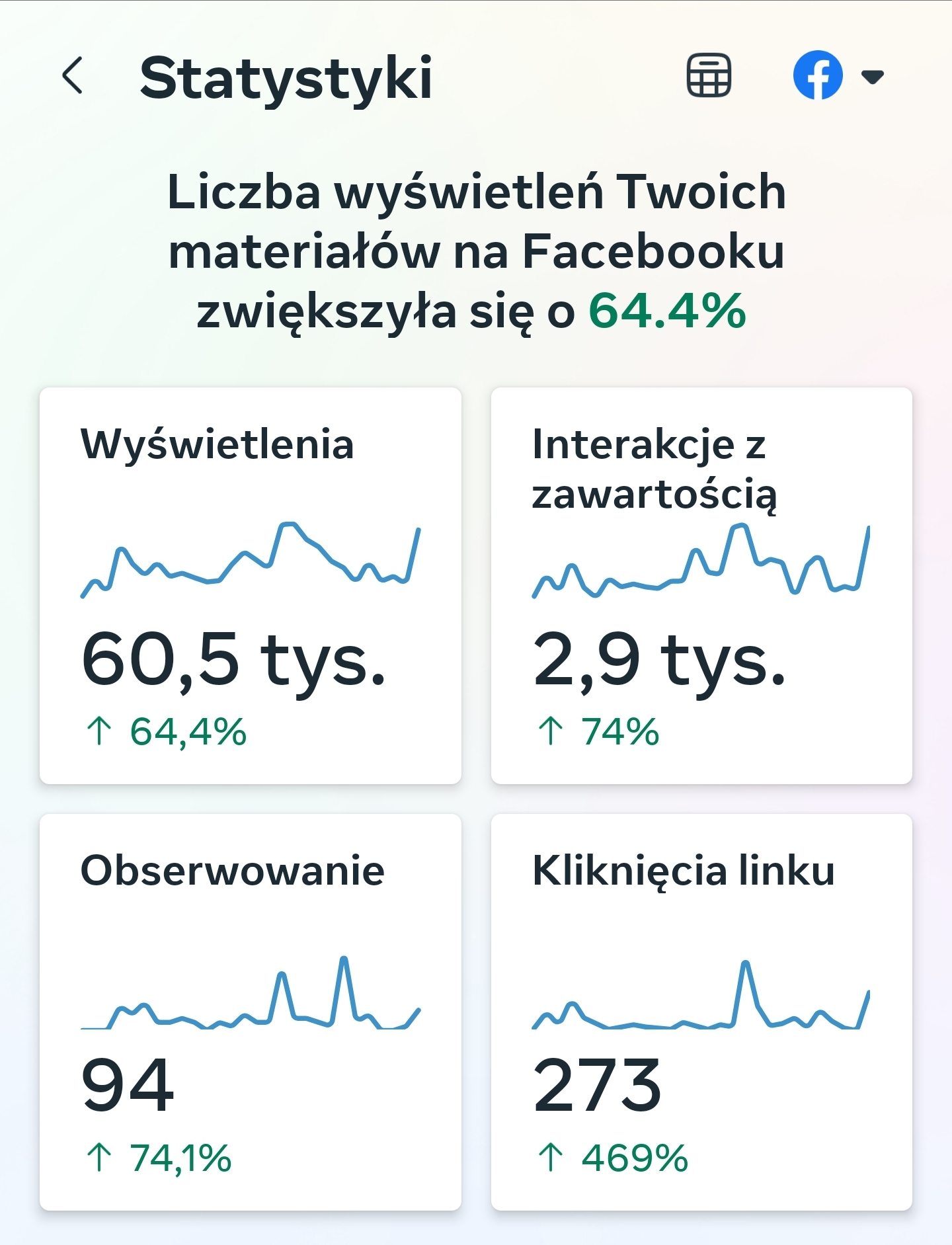Select the Kliknięcia linku card
The height and width of the screenshot is (1245, 952).
[701, 1012]
